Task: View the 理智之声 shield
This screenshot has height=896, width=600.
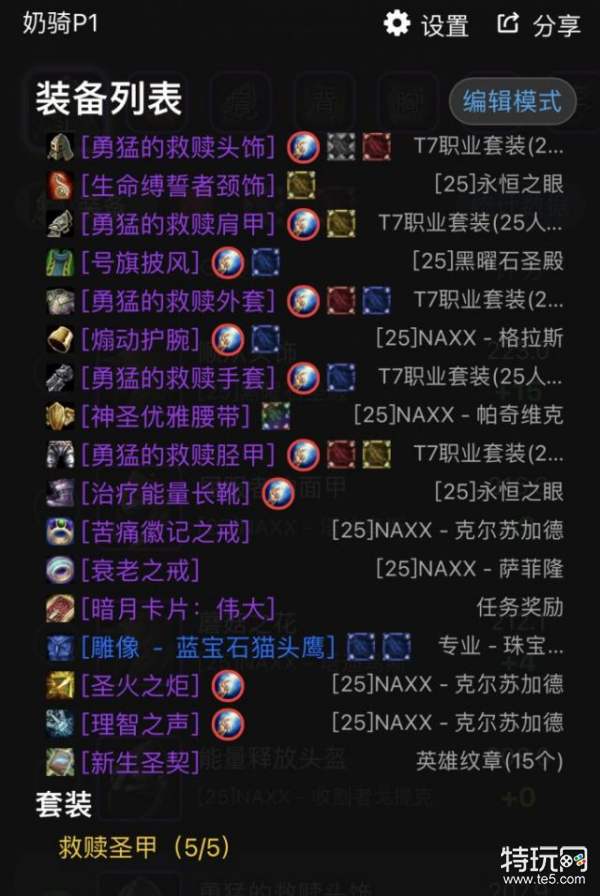Action: 138,722
